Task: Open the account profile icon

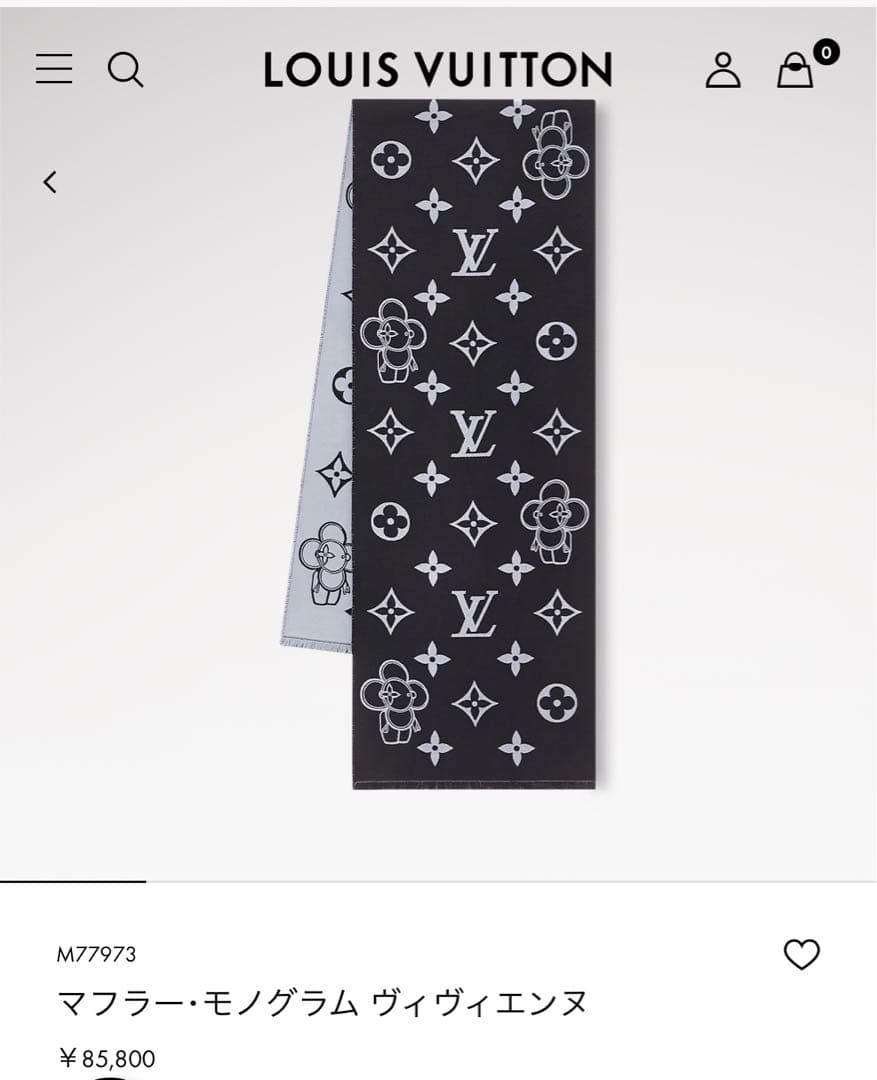Action: tap(723, 70)
